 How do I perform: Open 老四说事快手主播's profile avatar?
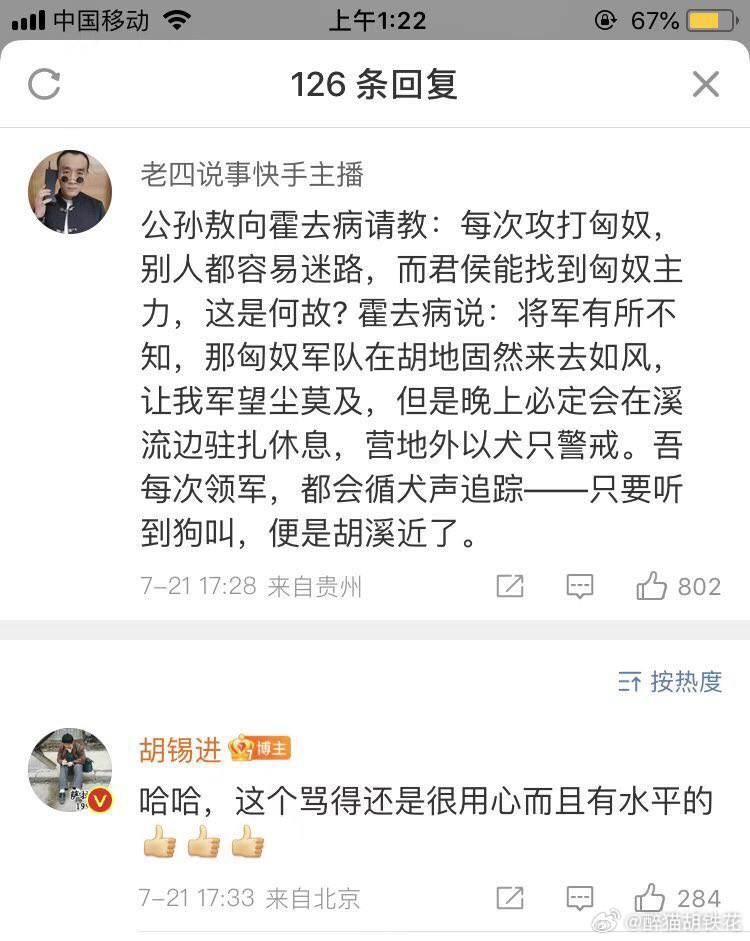[x=69, y=192]
